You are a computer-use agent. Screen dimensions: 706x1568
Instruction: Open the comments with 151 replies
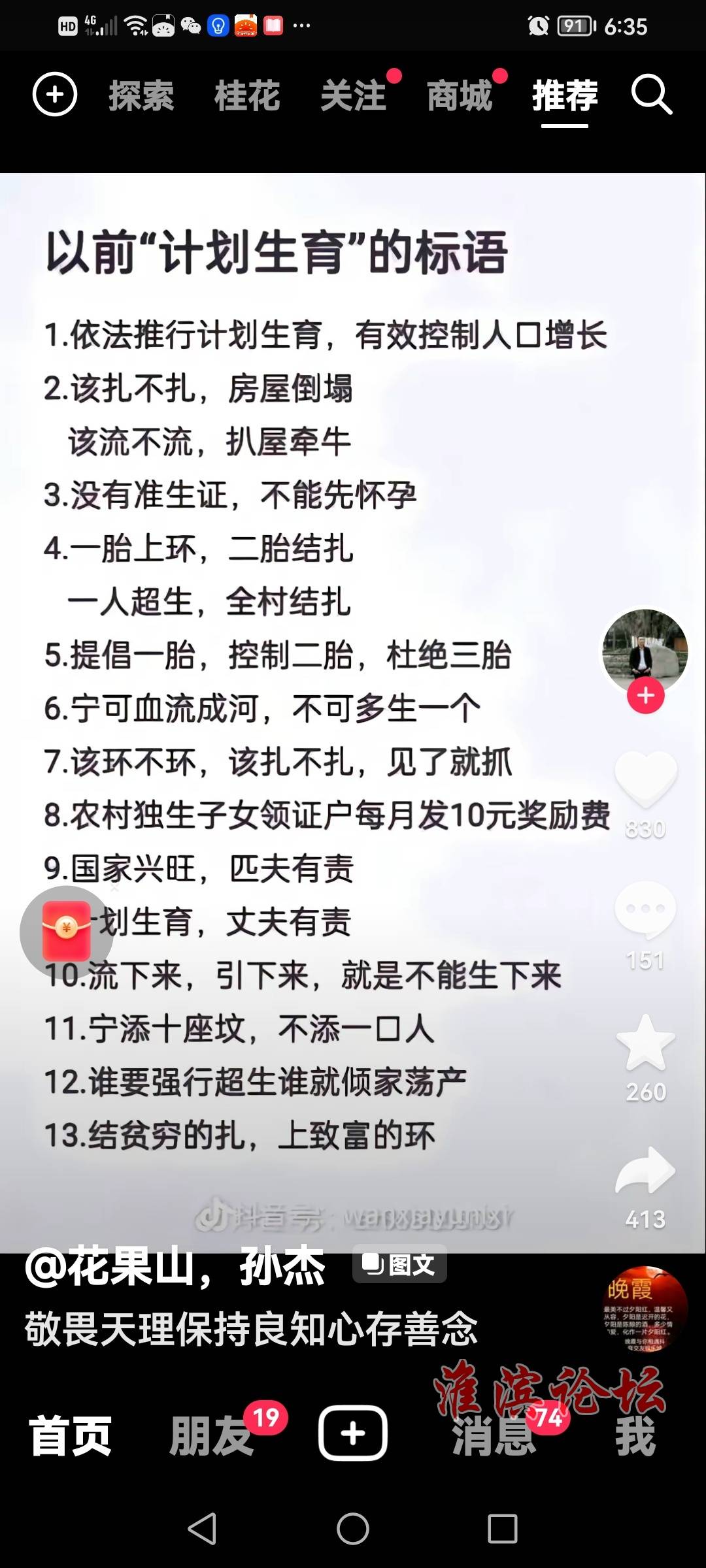[x=645, y=909]
